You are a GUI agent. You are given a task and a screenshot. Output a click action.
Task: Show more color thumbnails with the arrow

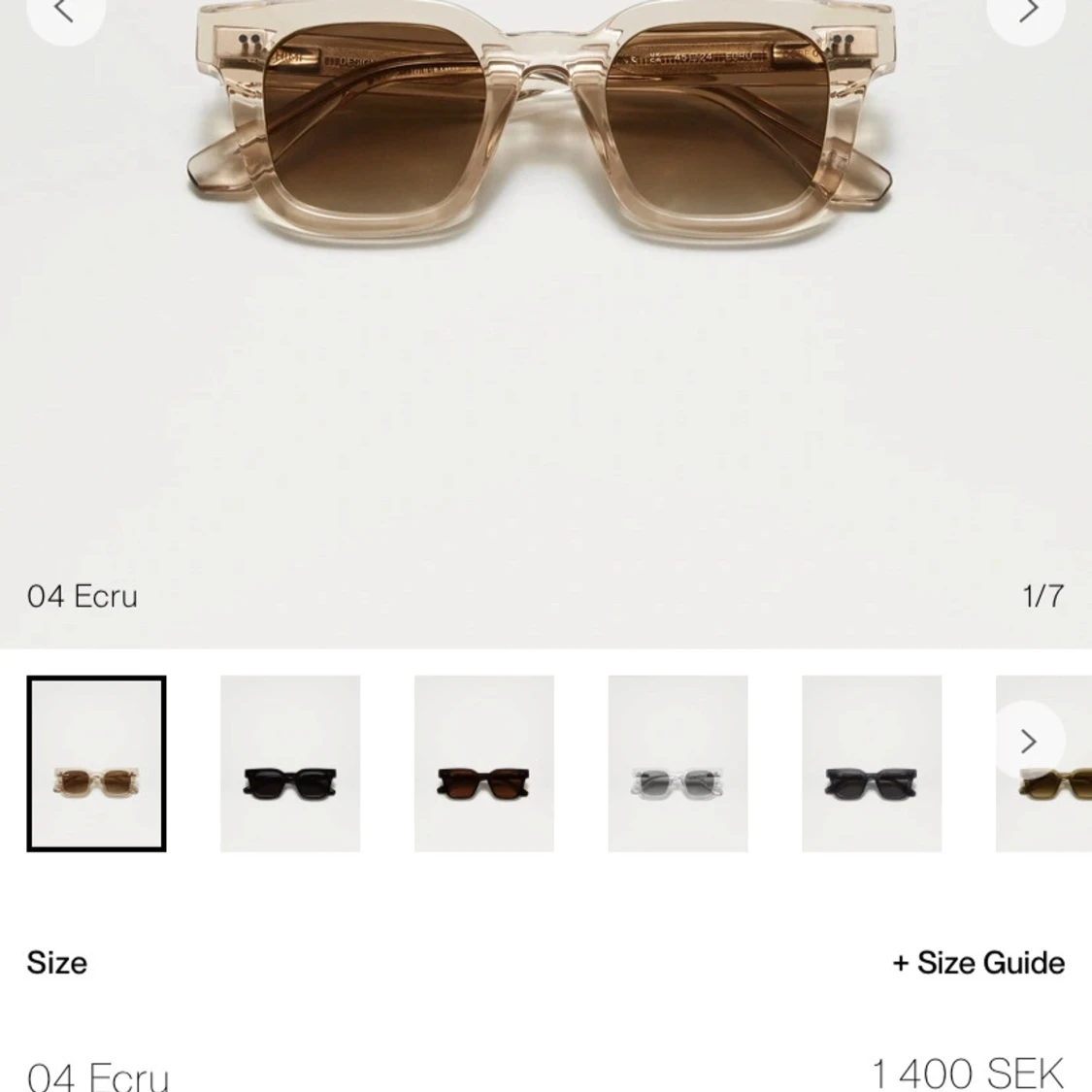tap(1028, 742)
